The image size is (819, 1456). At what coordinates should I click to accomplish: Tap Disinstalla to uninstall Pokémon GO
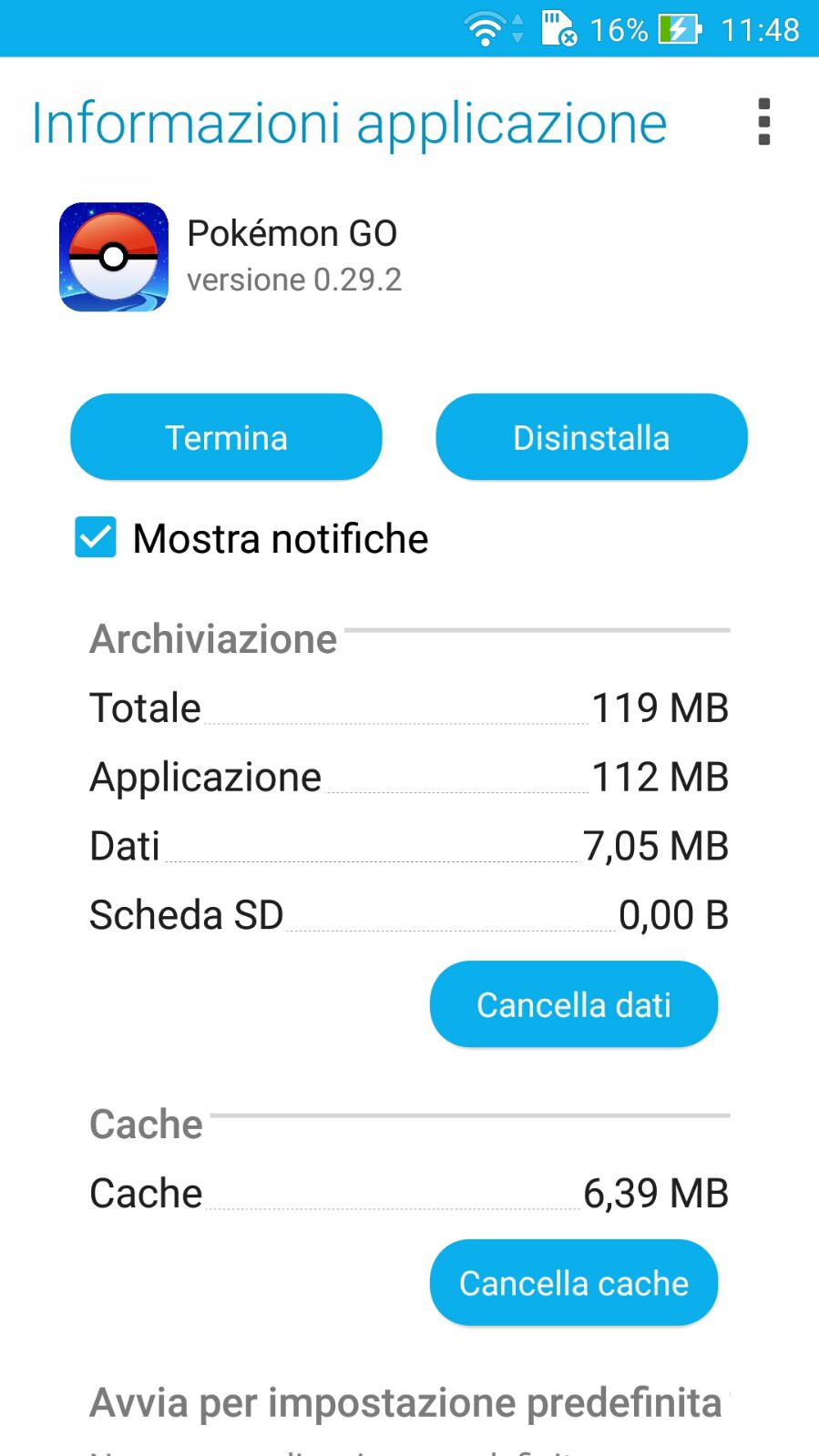pyautogui.click(x=591, y=437)
